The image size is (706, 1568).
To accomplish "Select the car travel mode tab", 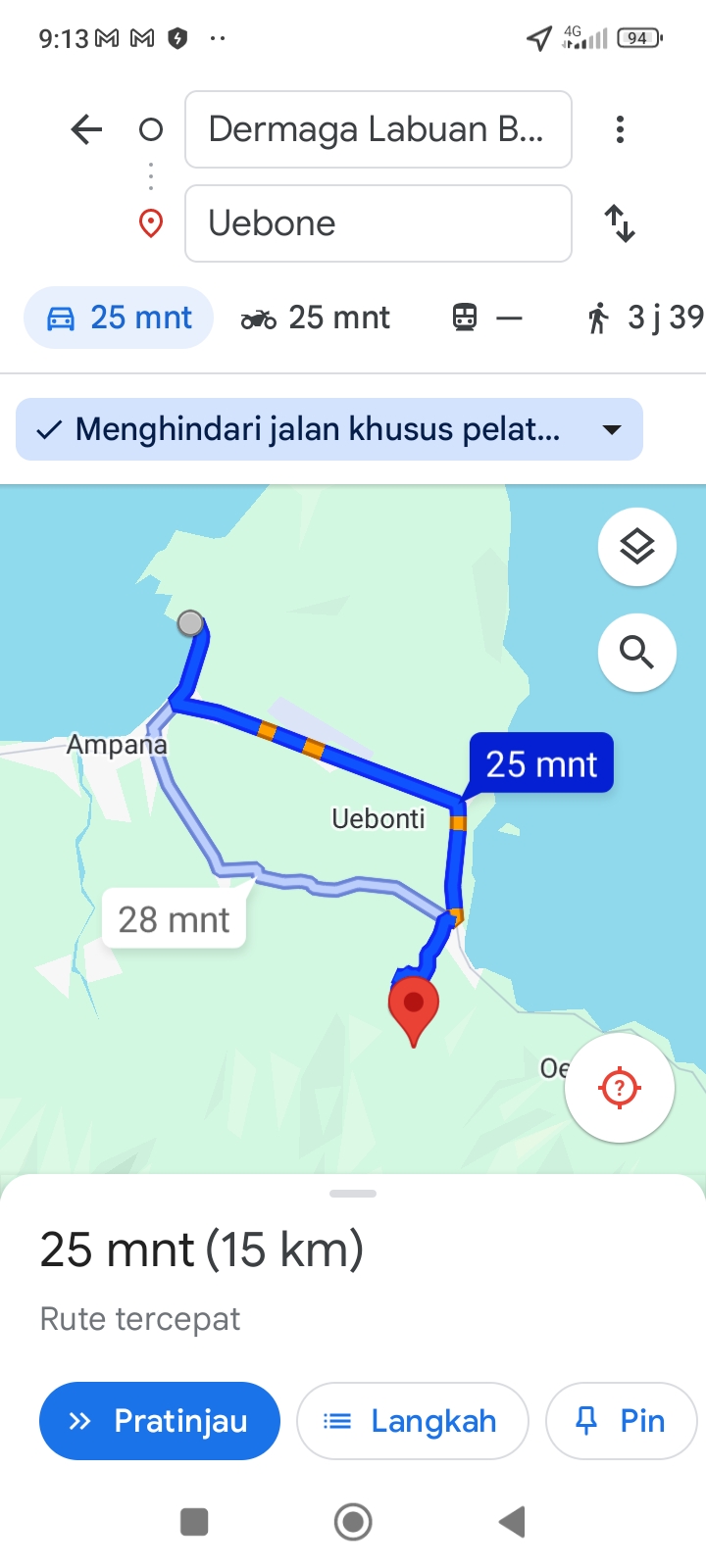I will (119, 318).
